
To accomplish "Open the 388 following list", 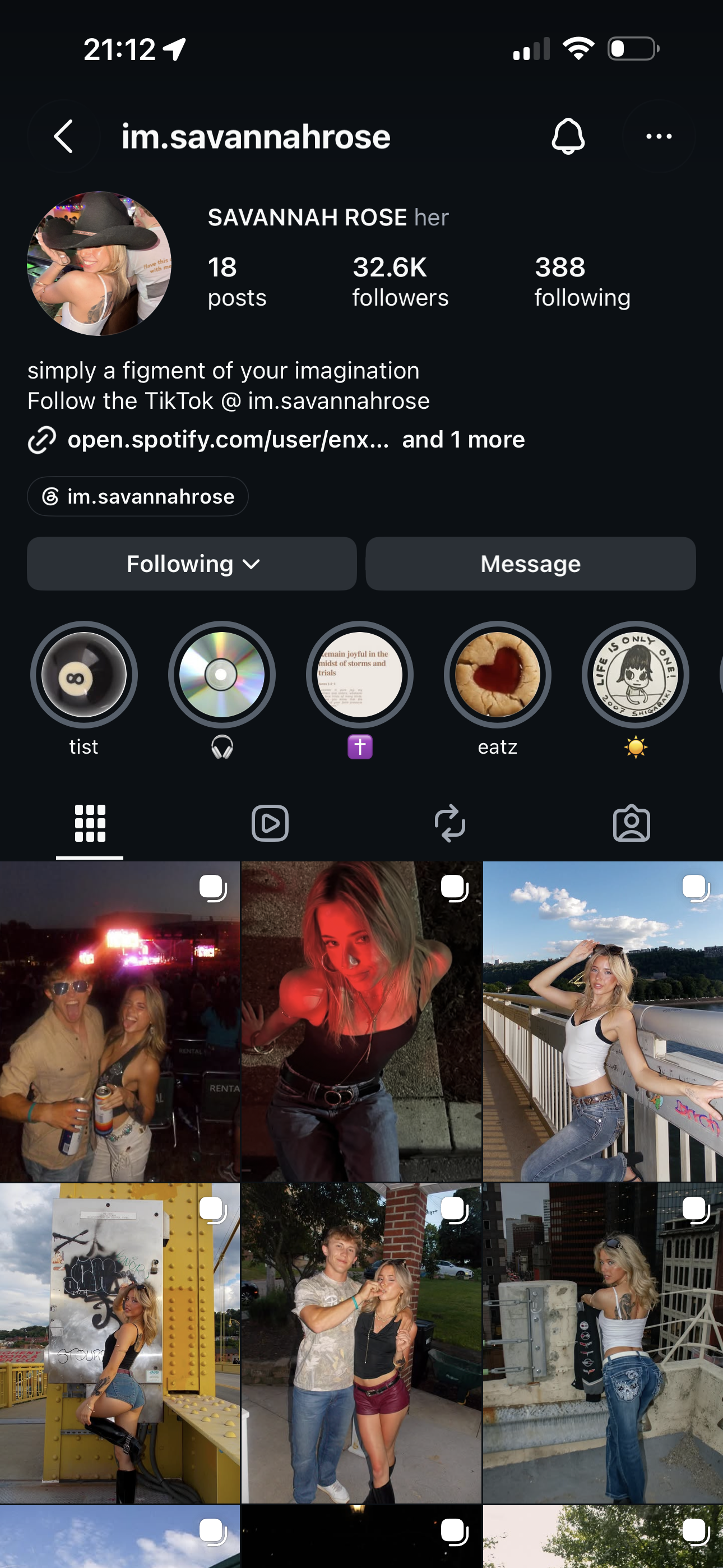I will (582, 282).
